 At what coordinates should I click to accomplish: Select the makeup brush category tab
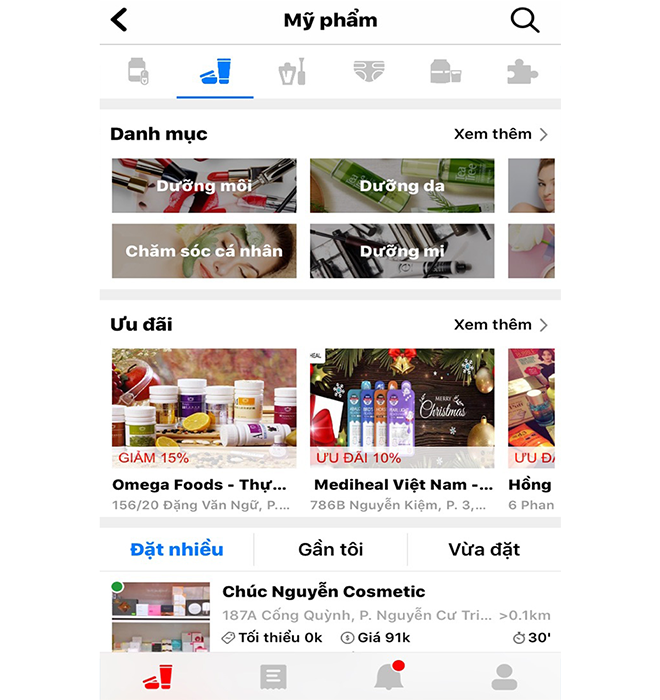tap(292, 71)
